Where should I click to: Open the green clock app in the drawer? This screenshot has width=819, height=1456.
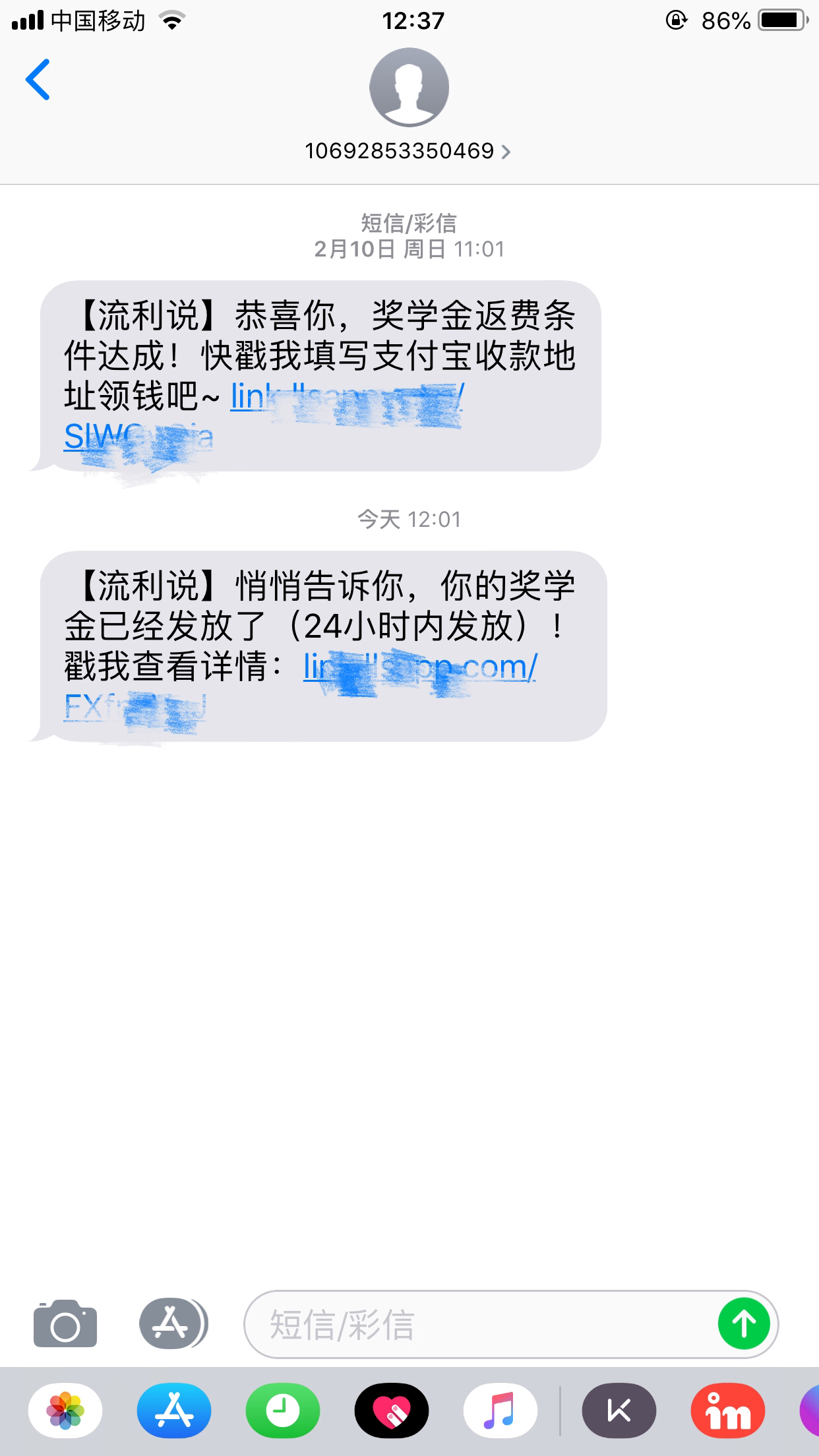pyautogui.click(x=283, y=1410)
